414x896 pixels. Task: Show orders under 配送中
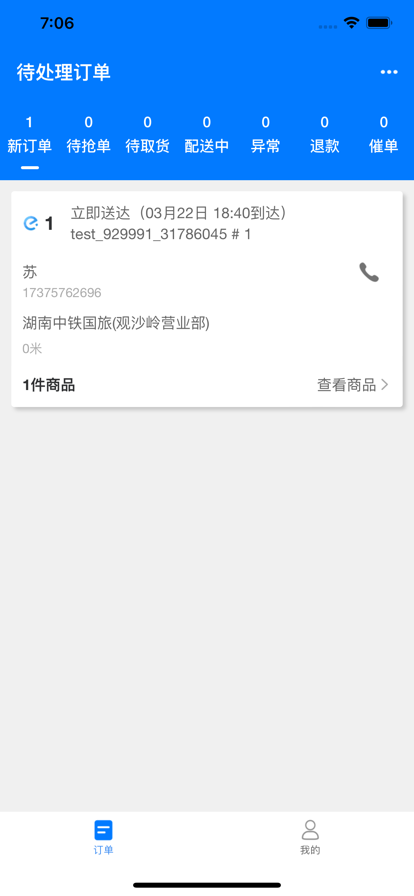pyautogui.click(x=206, y=135)
